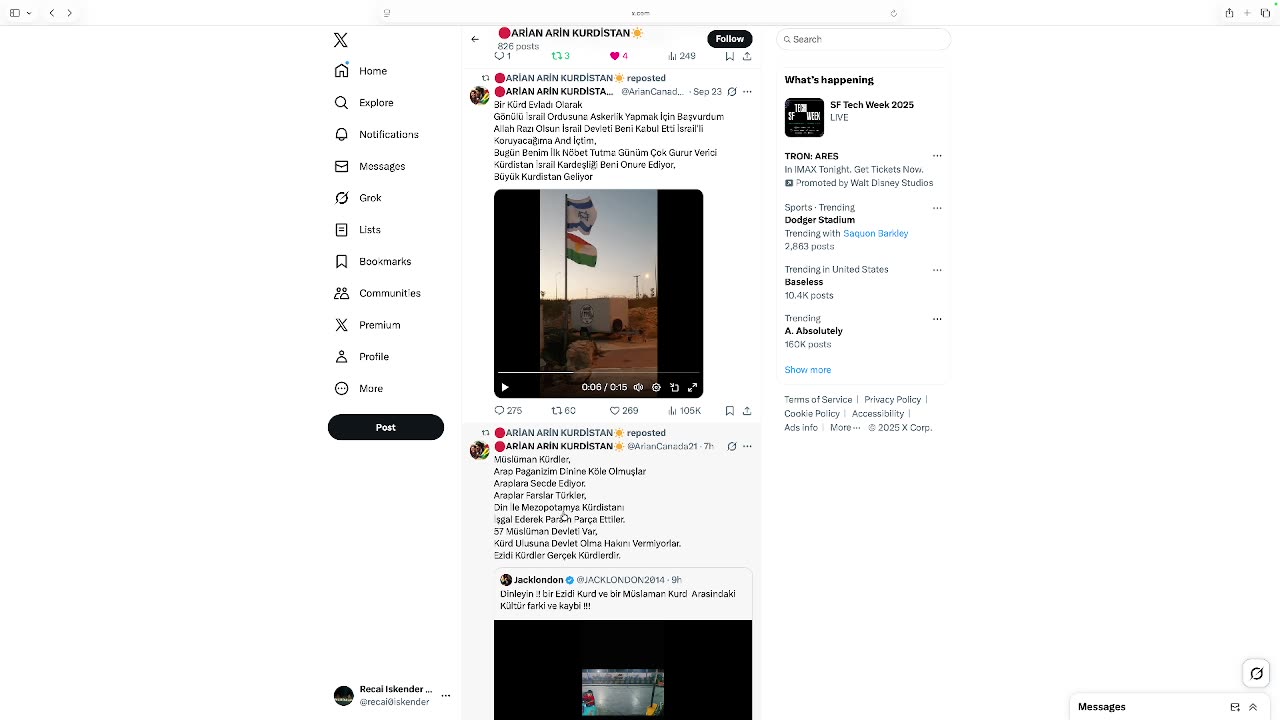Go to Home in sidebar
Screen dimensions: 1280x720
point(372,71)
